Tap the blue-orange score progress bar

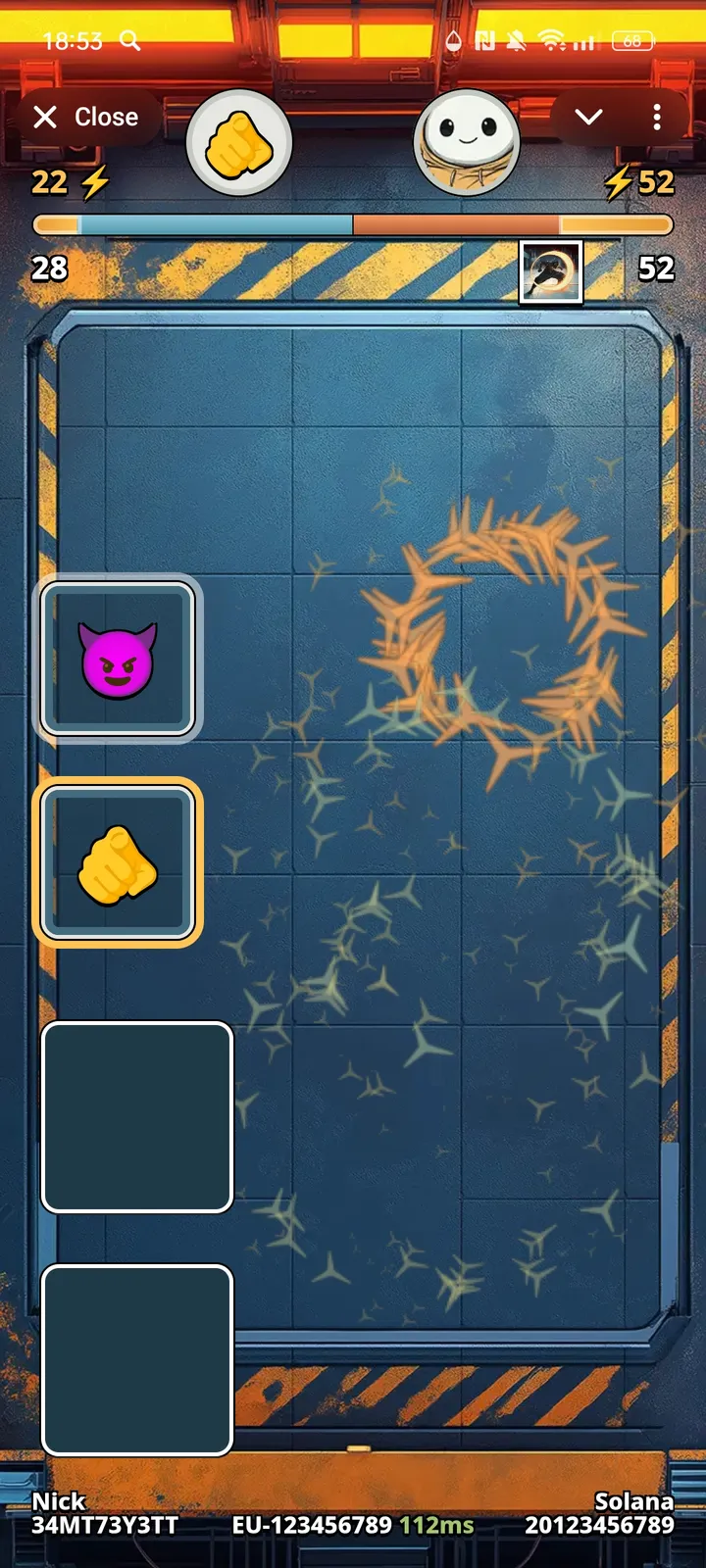[353, 225]
